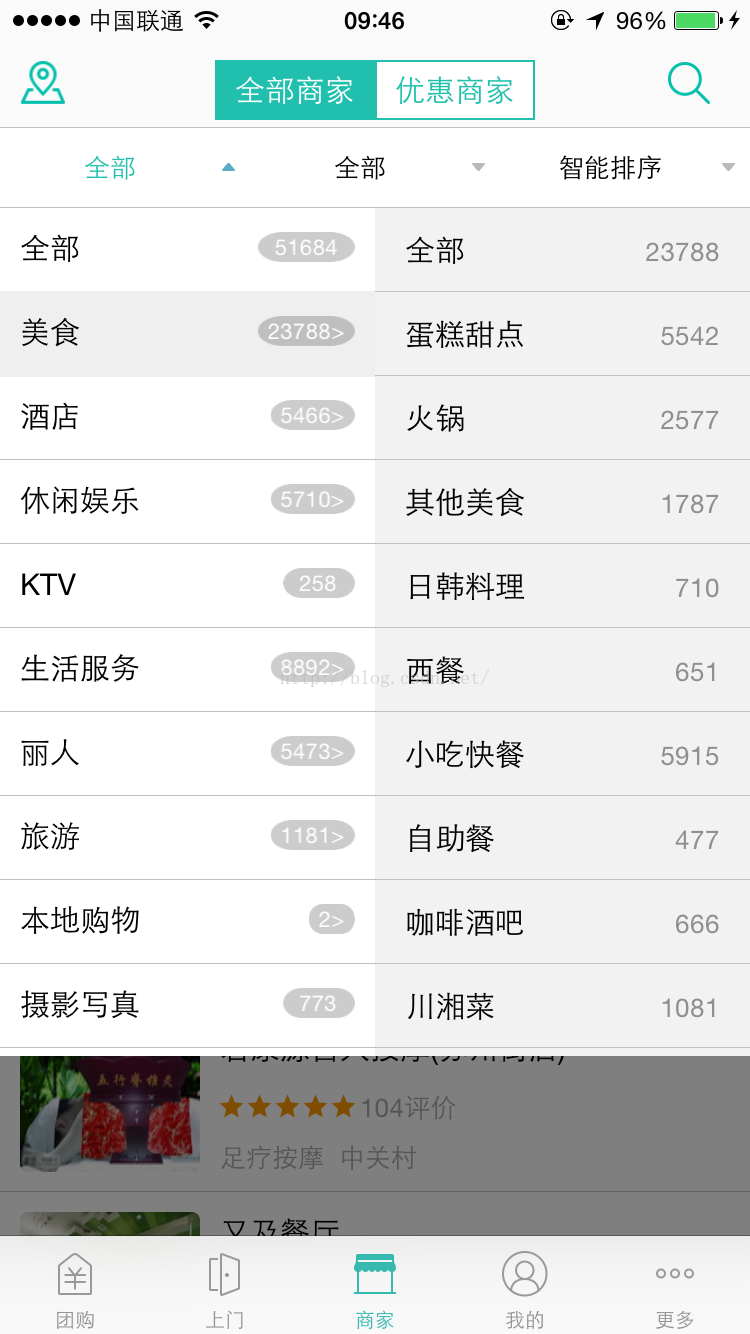Image resolution: width=750 pixels, height=1334 pixels.
Task: Choose the 休闲娱乐 category
Action: tap(187, 501)
